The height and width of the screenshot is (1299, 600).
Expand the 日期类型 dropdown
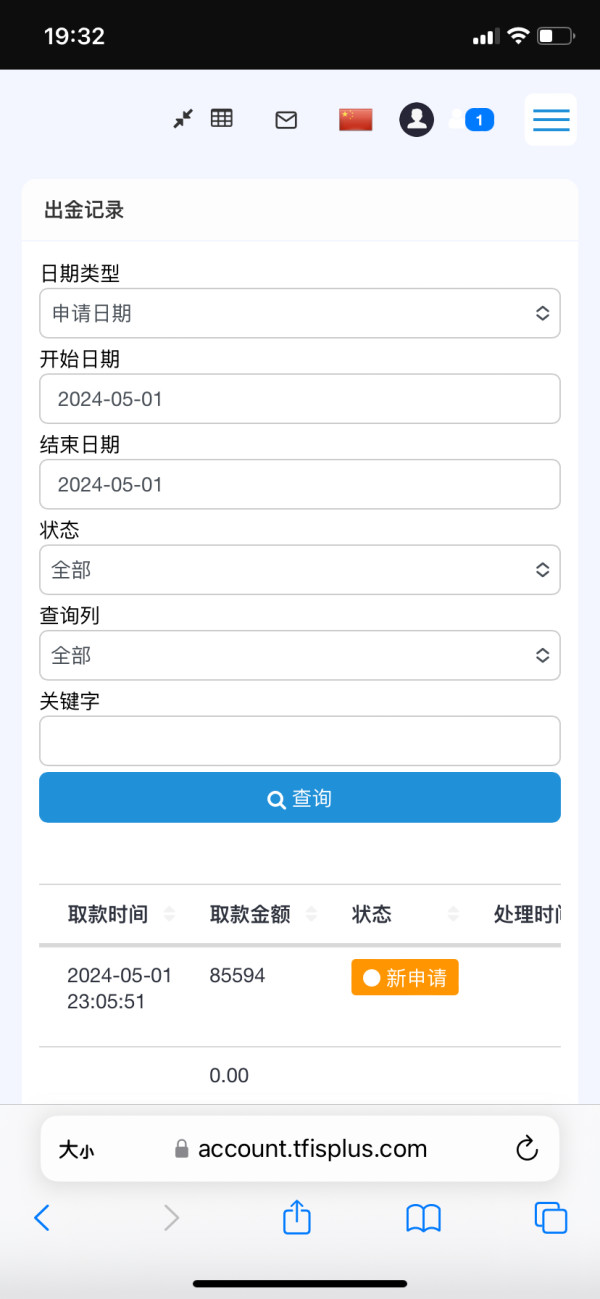point(300,314)
